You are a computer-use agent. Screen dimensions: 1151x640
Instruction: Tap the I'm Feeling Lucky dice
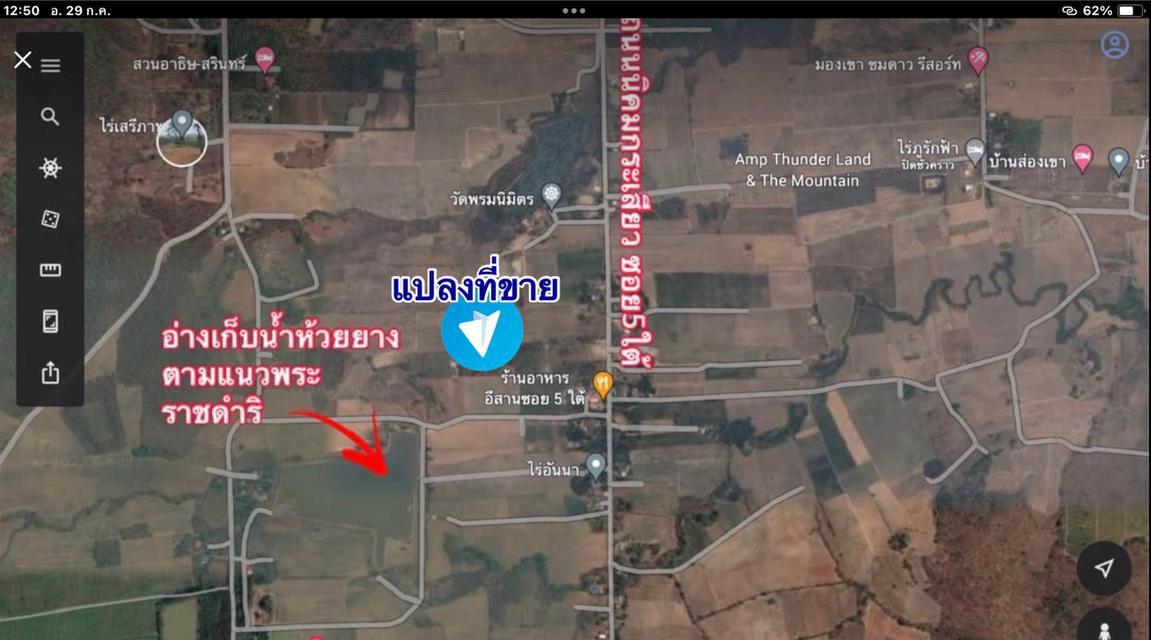pos(50,219)
